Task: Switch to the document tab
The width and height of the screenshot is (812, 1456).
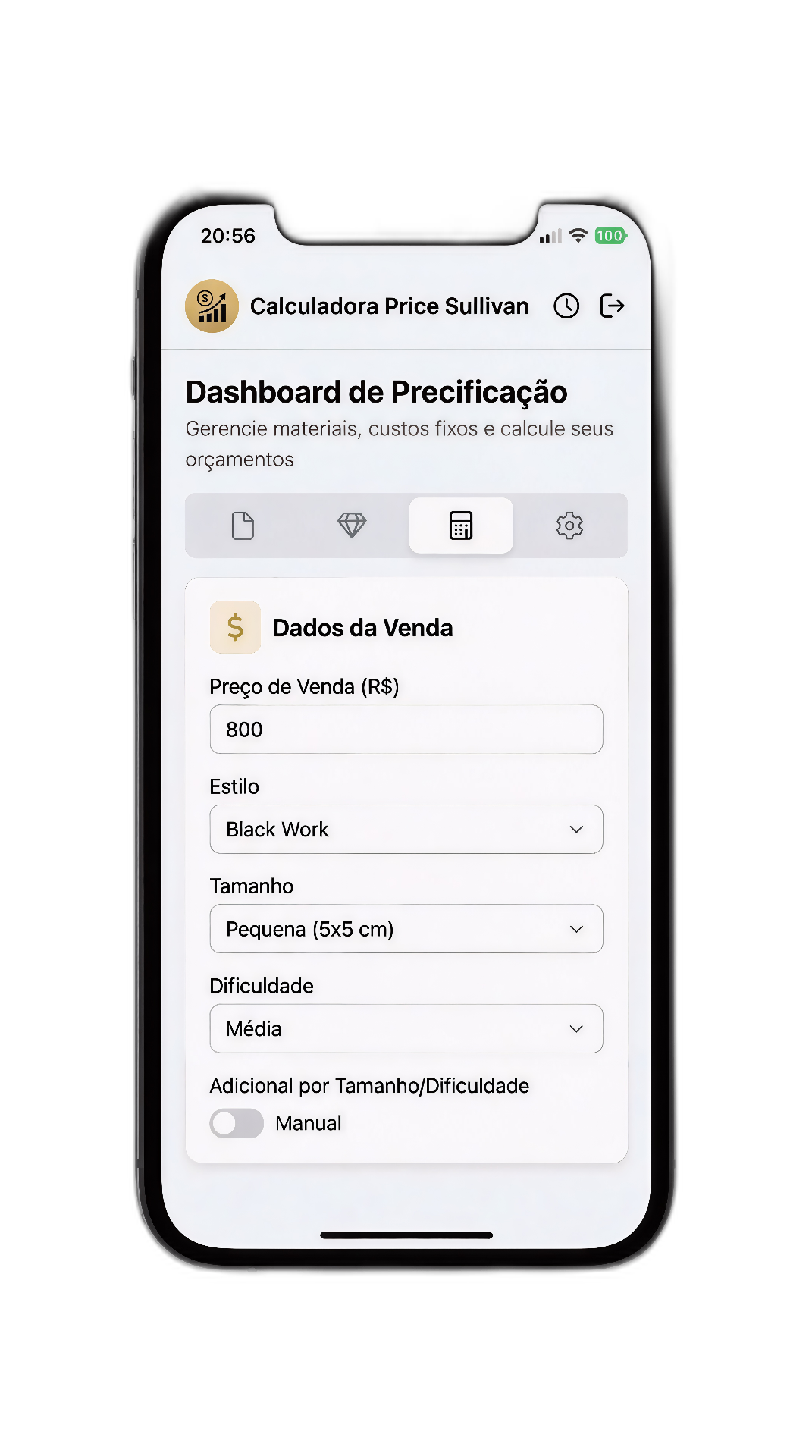Action: click(243, 526)
